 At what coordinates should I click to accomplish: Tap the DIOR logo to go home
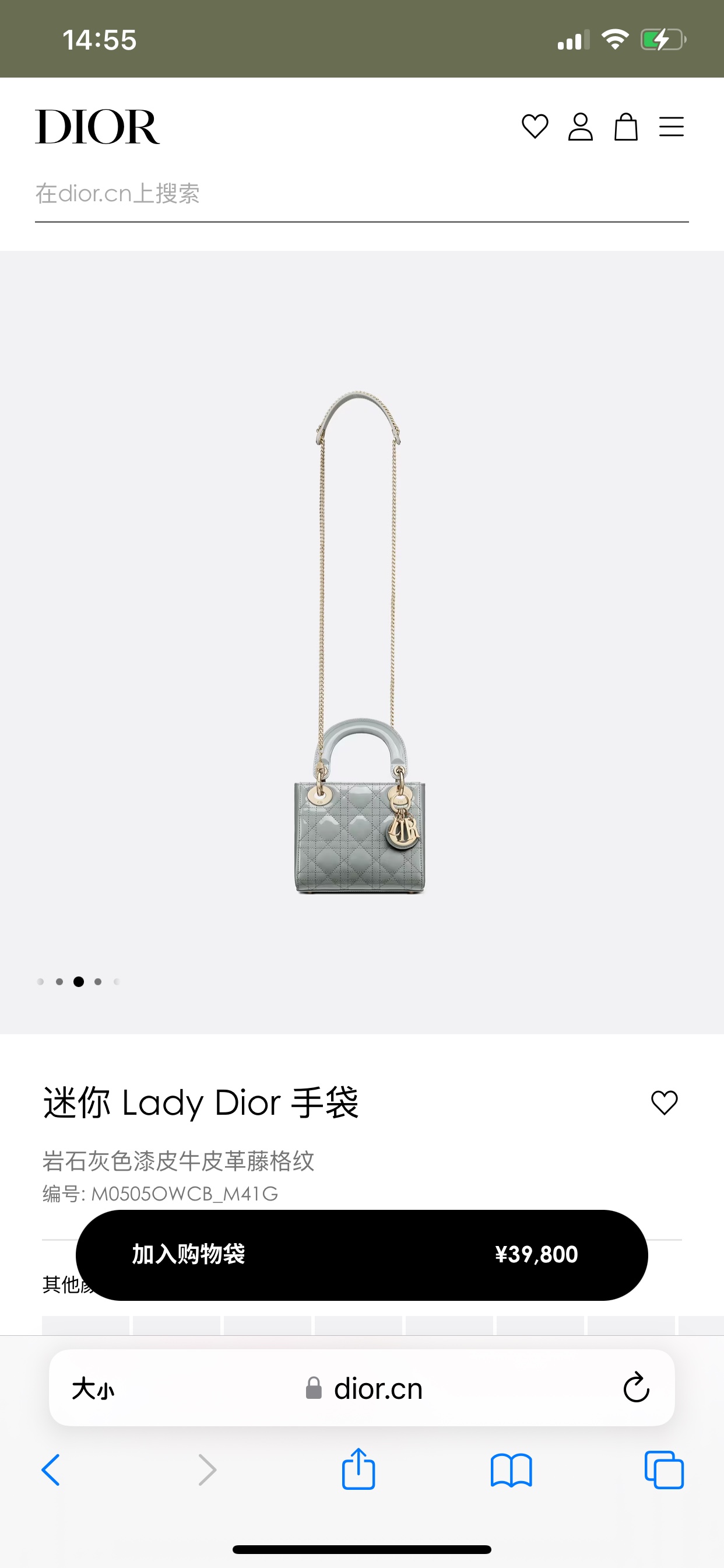click(x=97, y=127)
